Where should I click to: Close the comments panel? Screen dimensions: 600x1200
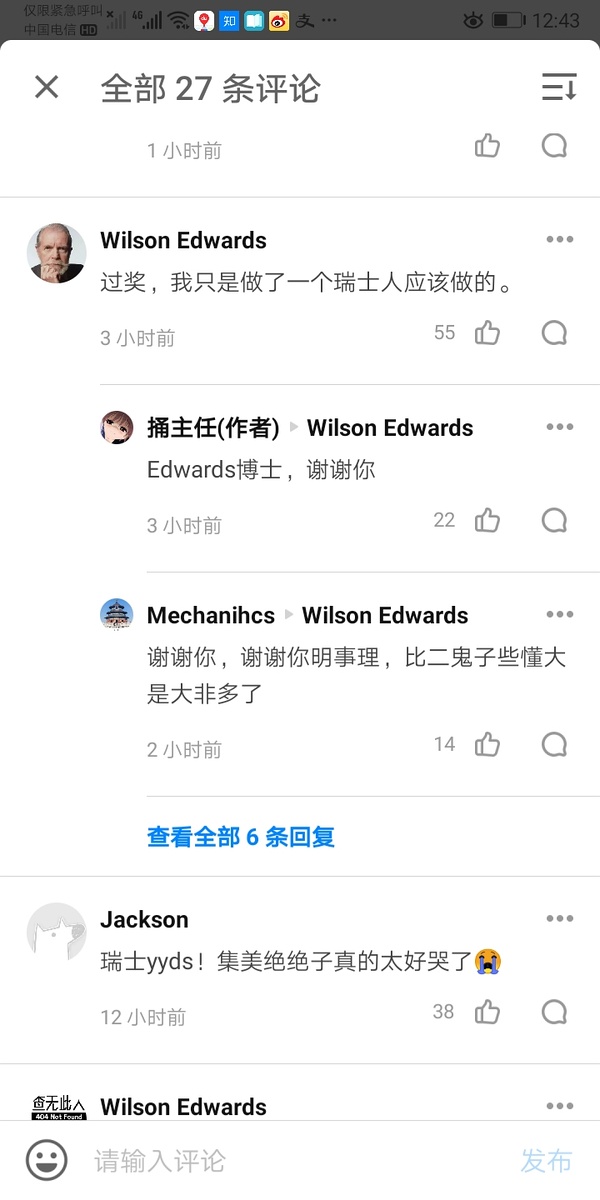point(47,88)
